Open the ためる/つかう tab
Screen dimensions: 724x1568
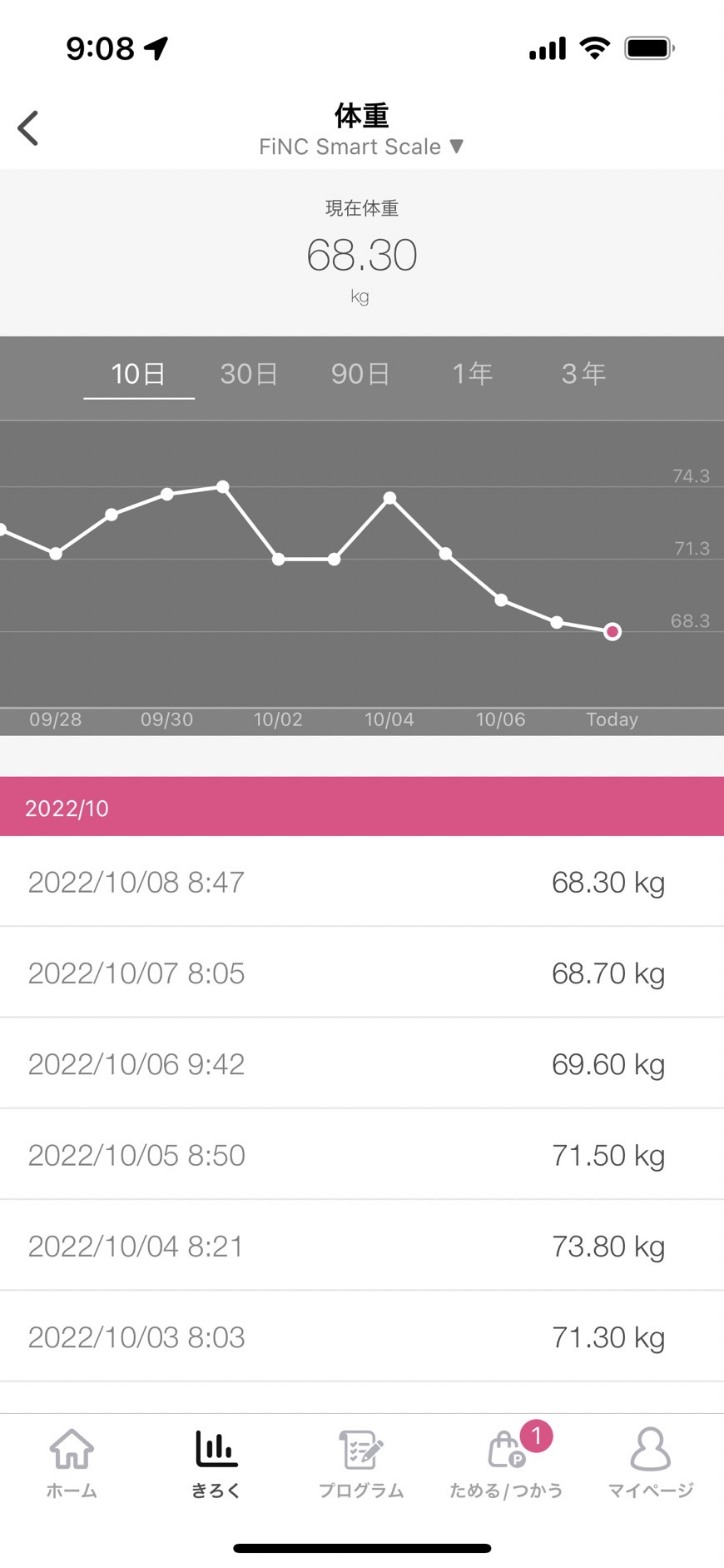506,1463
